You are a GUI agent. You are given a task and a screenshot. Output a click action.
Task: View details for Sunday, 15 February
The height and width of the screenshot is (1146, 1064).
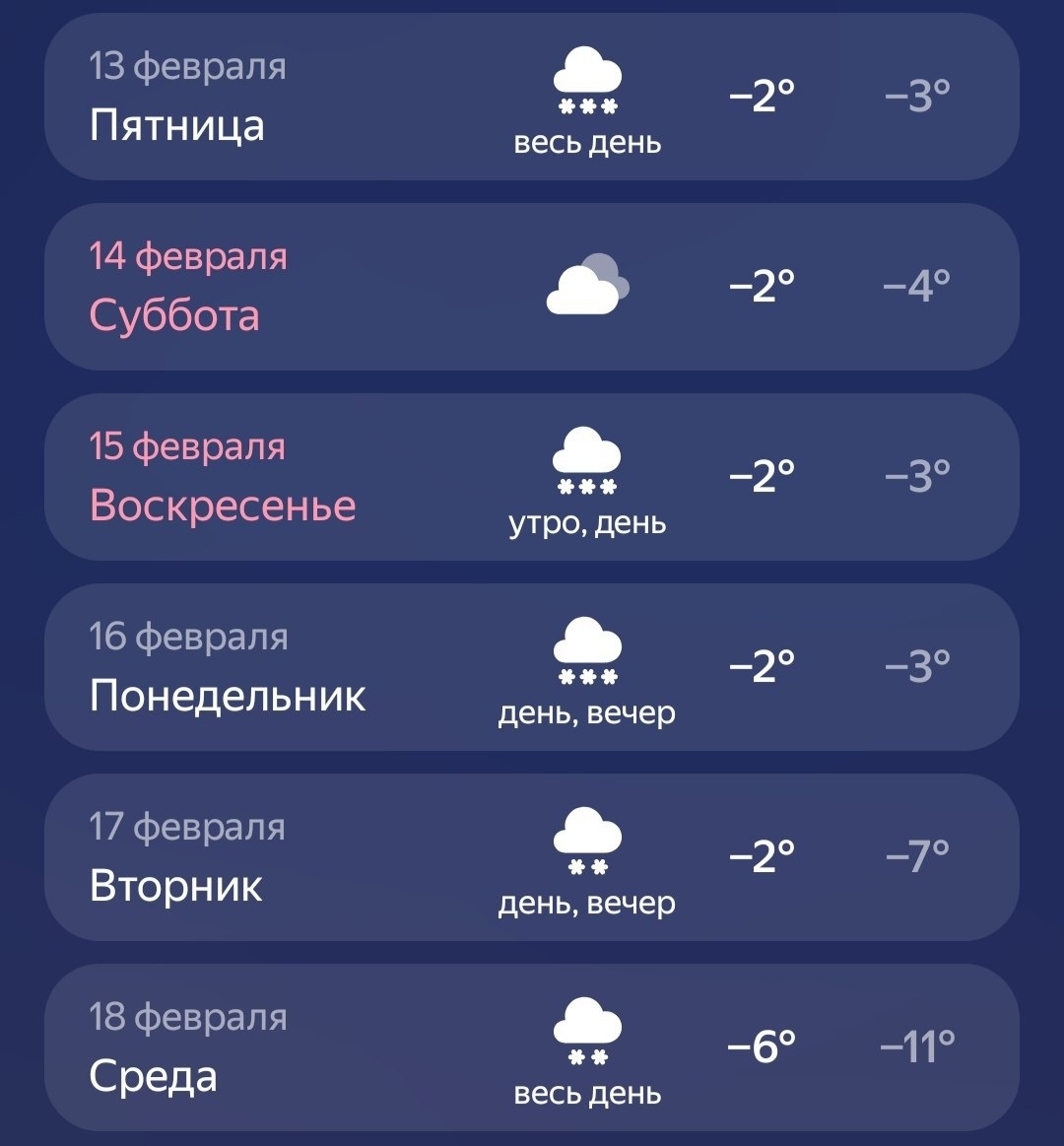coord(532,477)
